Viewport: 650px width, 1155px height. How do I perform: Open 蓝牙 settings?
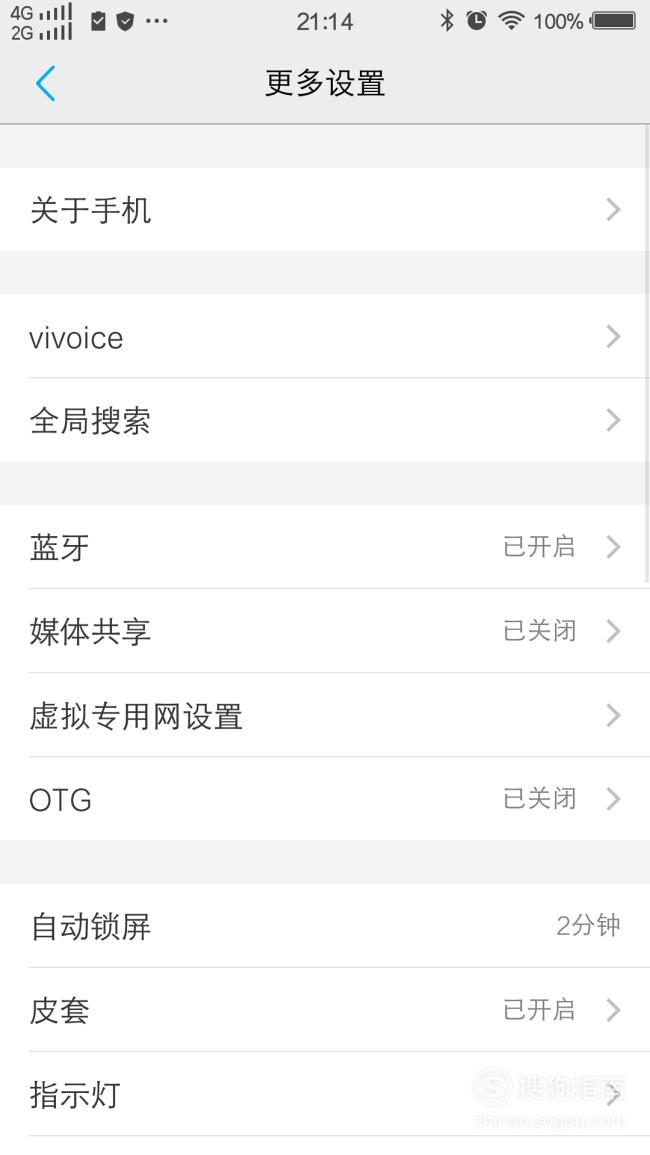325,547
